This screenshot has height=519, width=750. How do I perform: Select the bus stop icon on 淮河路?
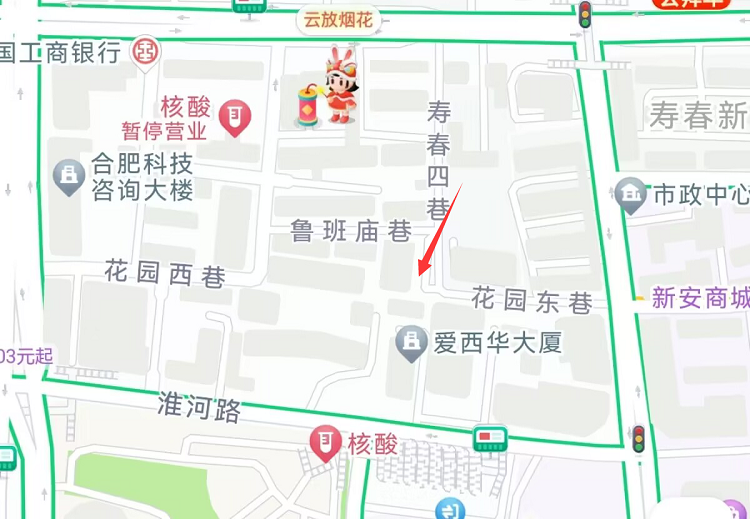pyautogui.click(x=490, y=439)
